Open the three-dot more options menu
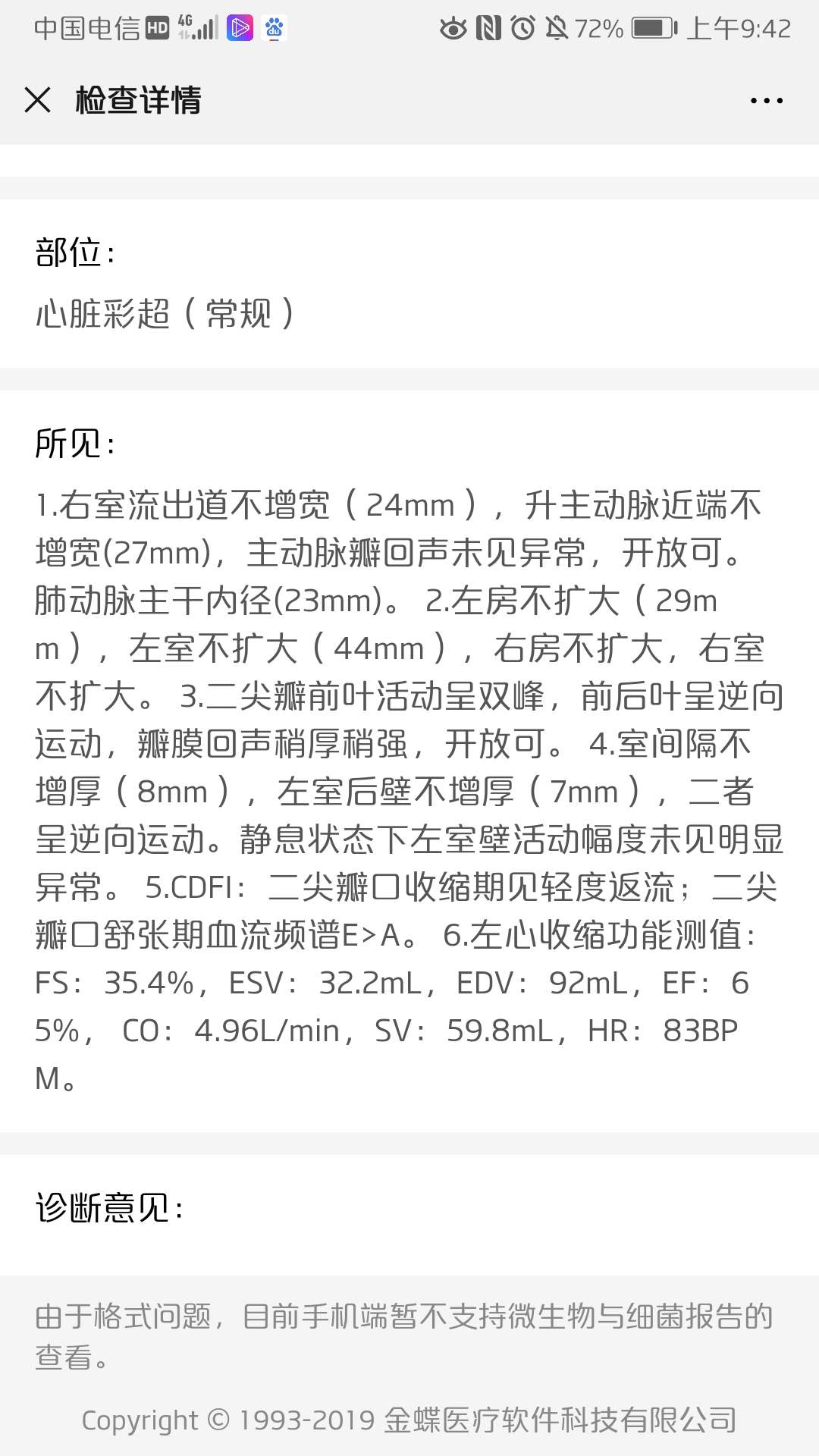This screenshot has width=819, height=1456. pos(766,99)
